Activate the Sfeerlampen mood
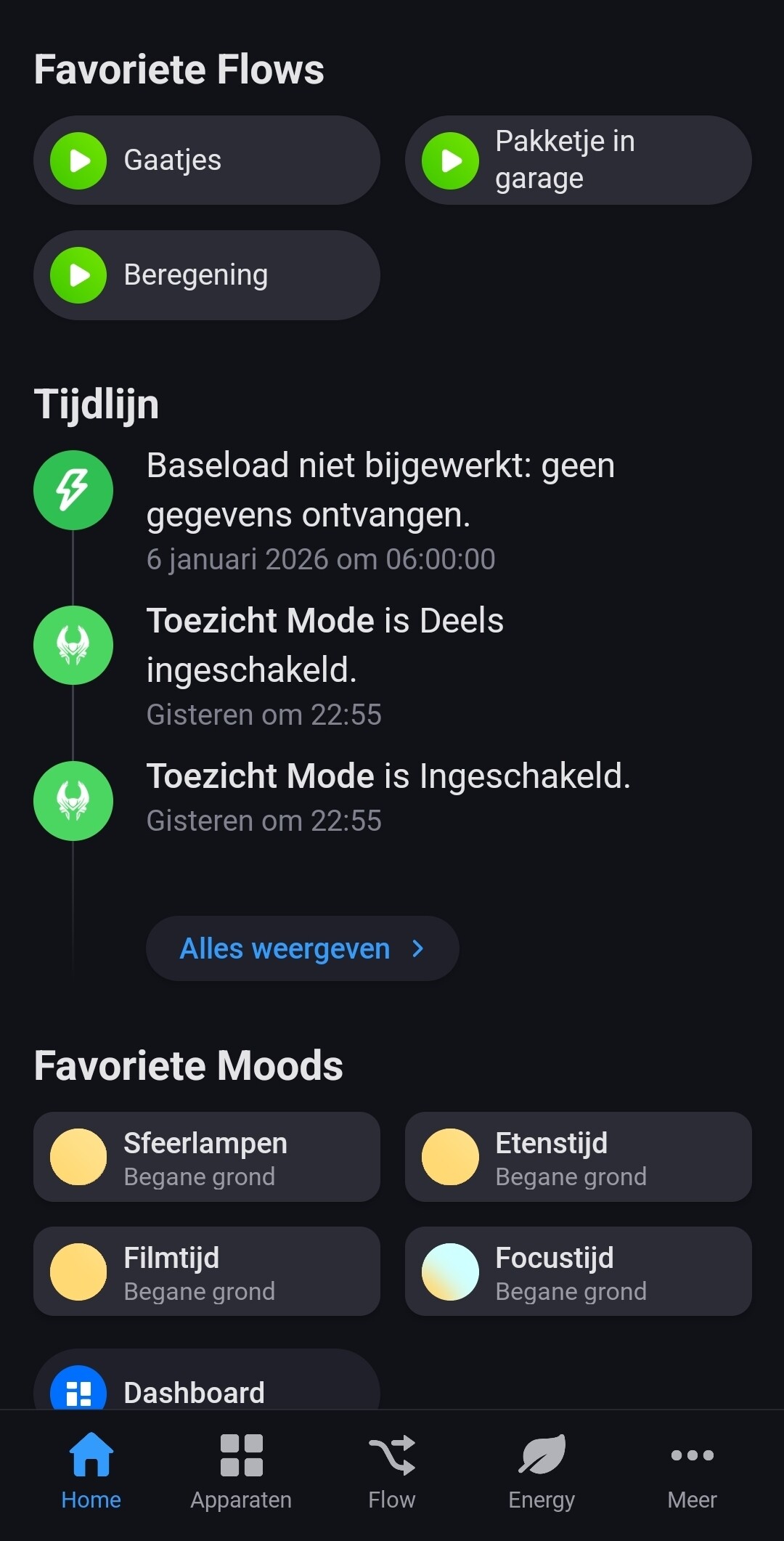784x1541 pixels. click(x=207, y=1157)
